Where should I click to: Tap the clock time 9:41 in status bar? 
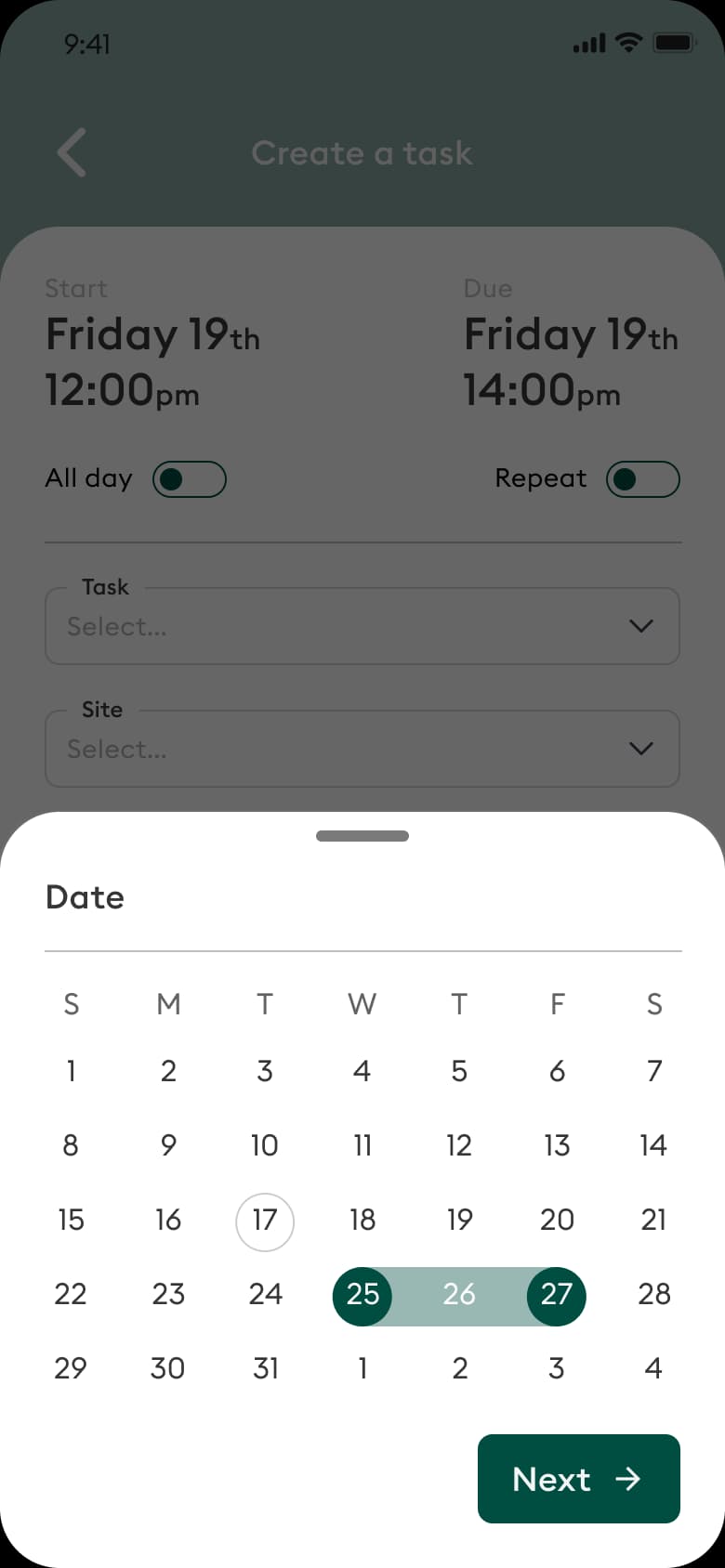(88, 44)
